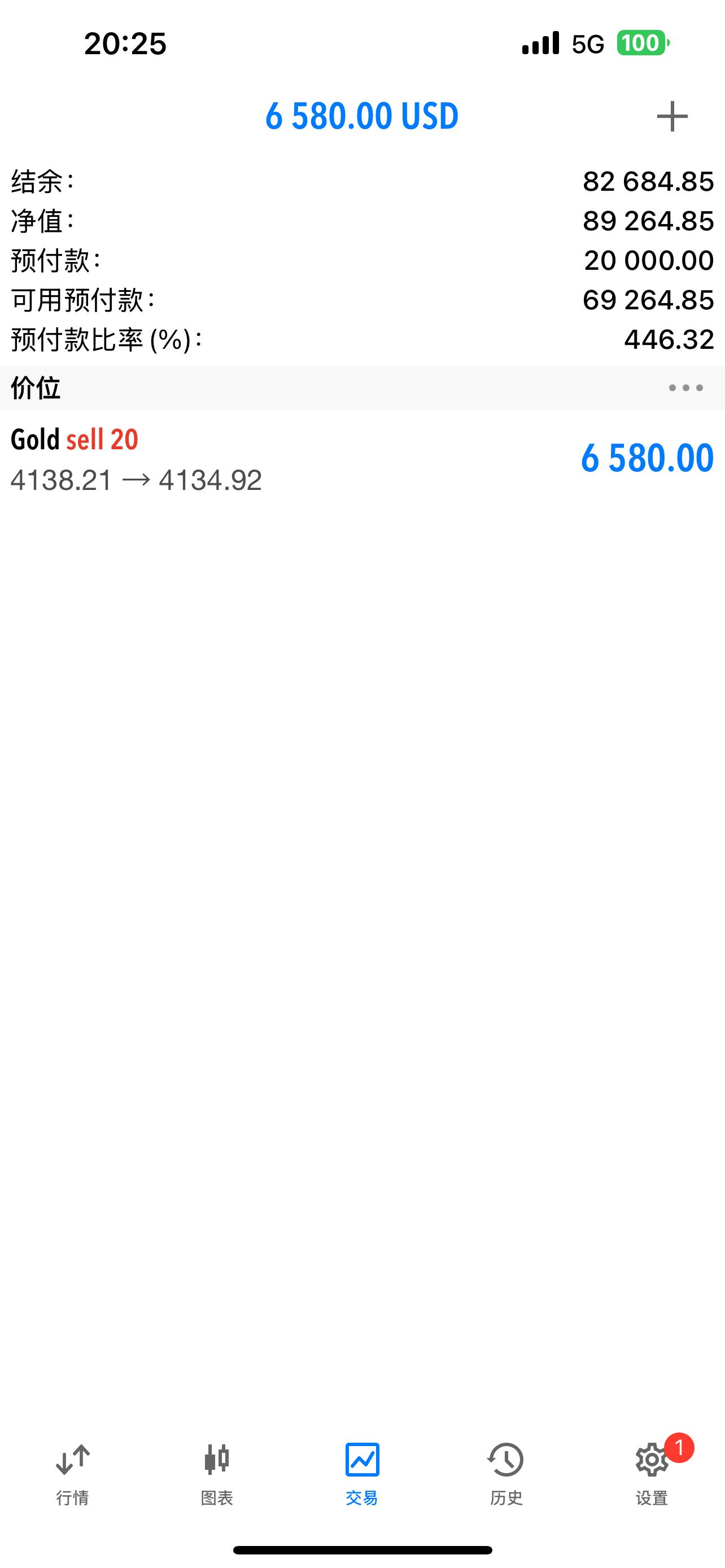
Task: Open the 设置 tab
Action: 652,1473
